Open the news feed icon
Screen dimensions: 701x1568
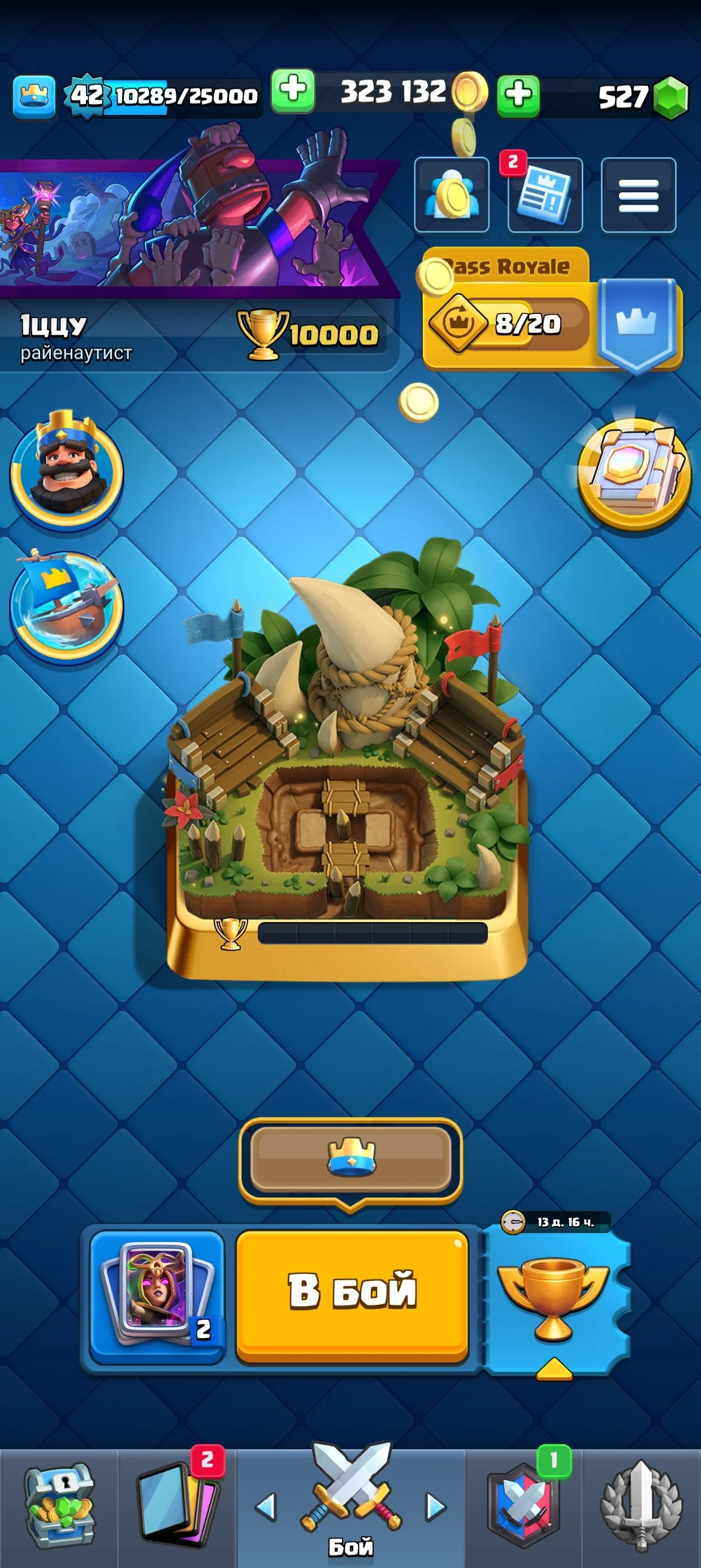point(544,195)
